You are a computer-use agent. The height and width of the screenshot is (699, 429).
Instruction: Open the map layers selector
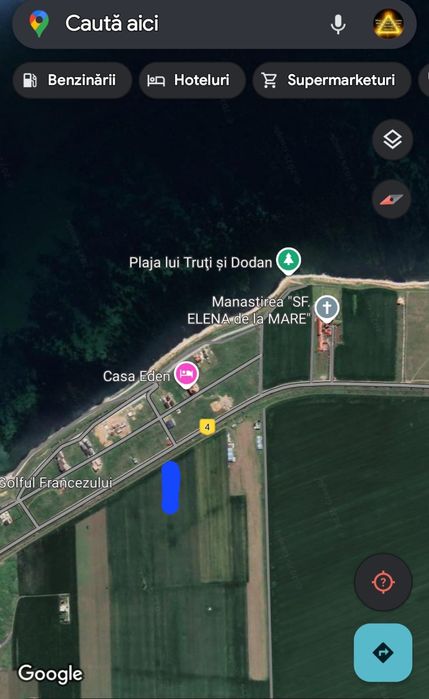click(x=392, y=140)
